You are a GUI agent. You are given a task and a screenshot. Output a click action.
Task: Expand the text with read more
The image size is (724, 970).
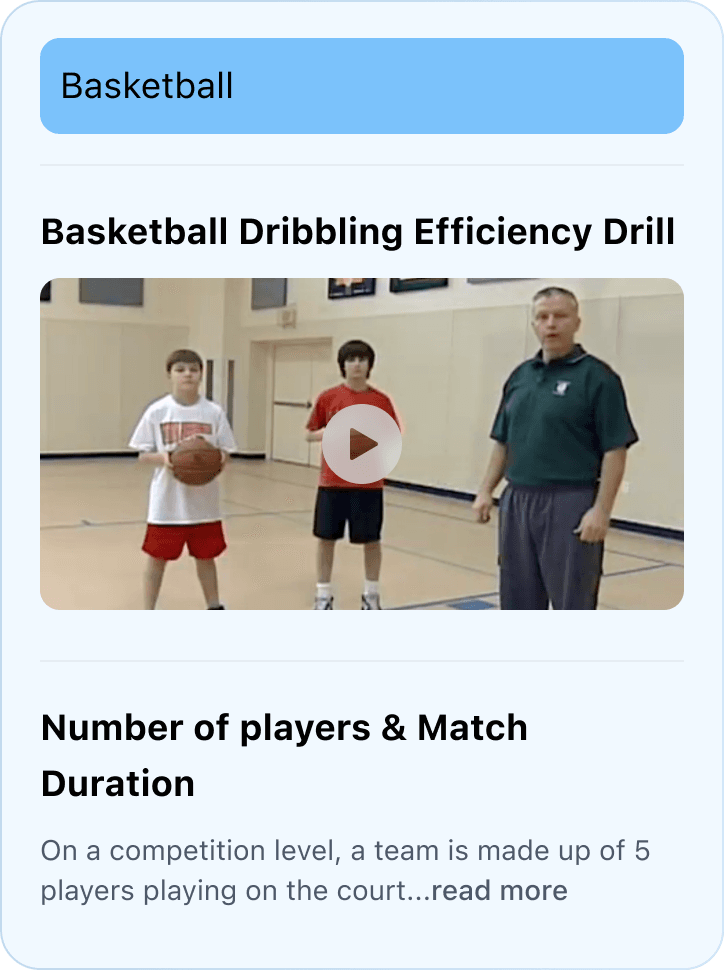coord(499,890)
